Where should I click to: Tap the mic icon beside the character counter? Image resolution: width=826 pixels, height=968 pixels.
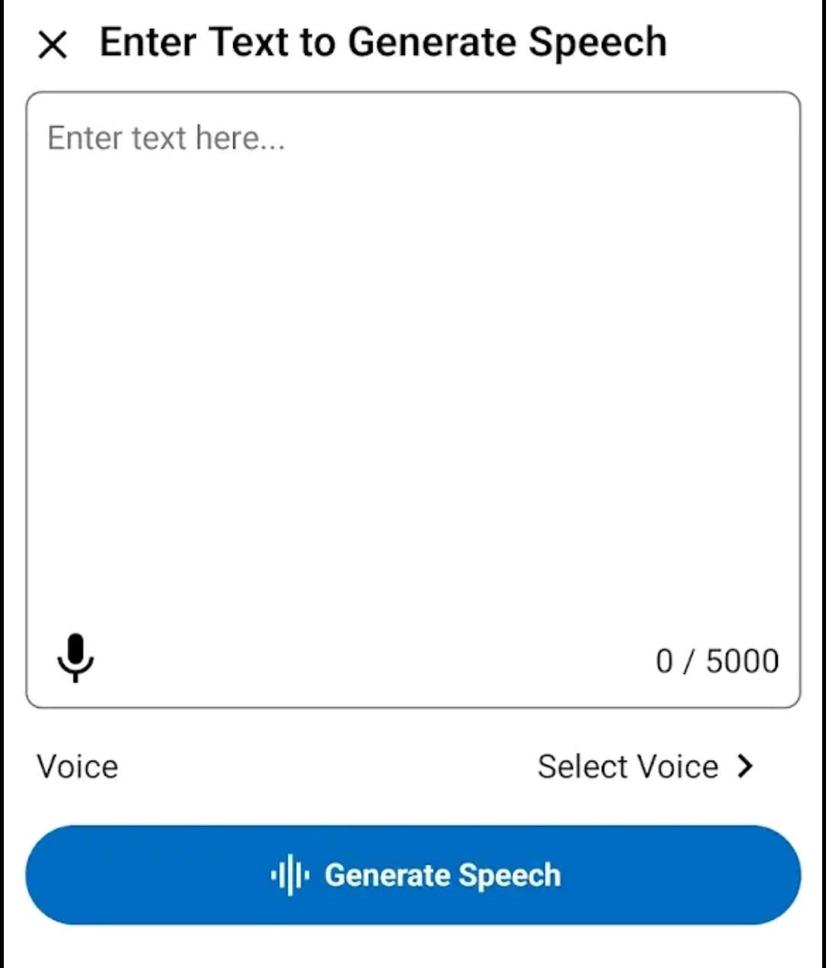point(78,659)
